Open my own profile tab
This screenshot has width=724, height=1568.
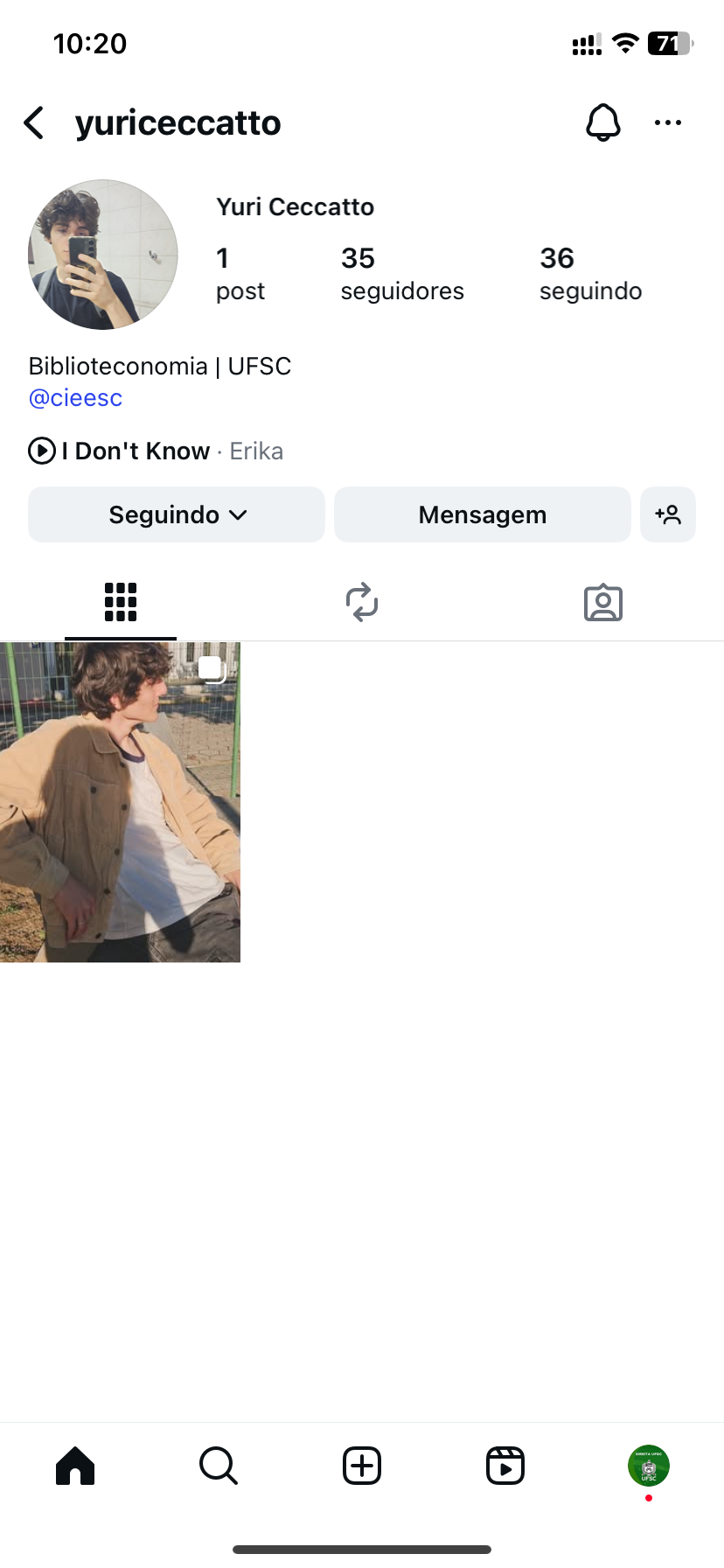[x=648, y=1466]
